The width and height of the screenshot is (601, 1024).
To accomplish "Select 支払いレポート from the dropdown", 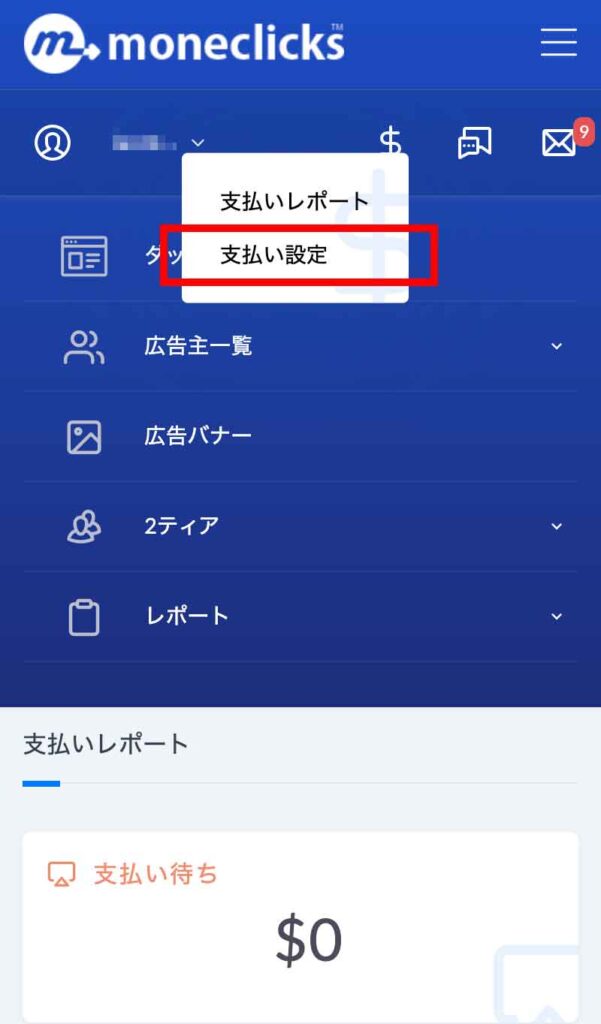I will (294, 201).
